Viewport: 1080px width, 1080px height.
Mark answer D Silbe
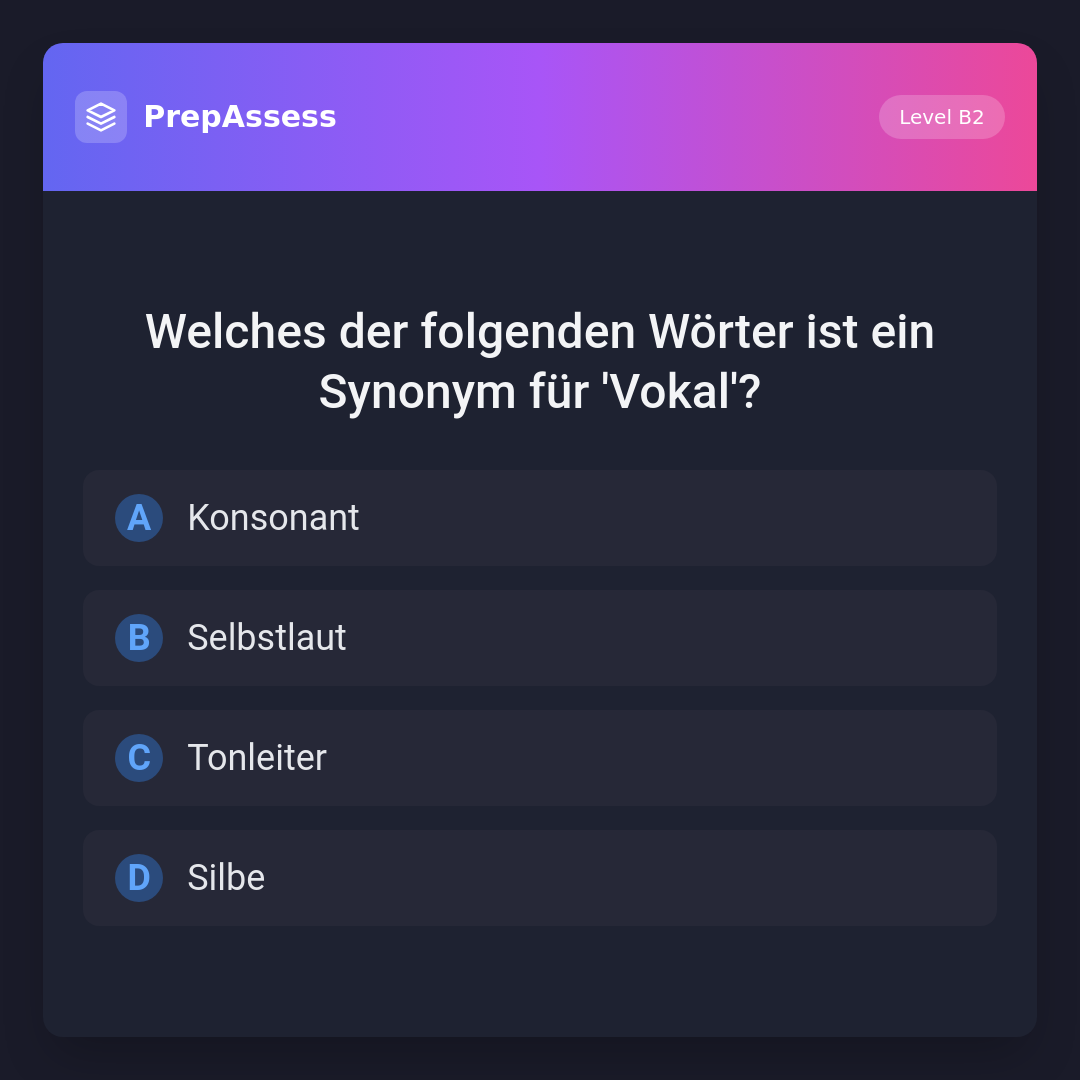(x=540, y=878)
